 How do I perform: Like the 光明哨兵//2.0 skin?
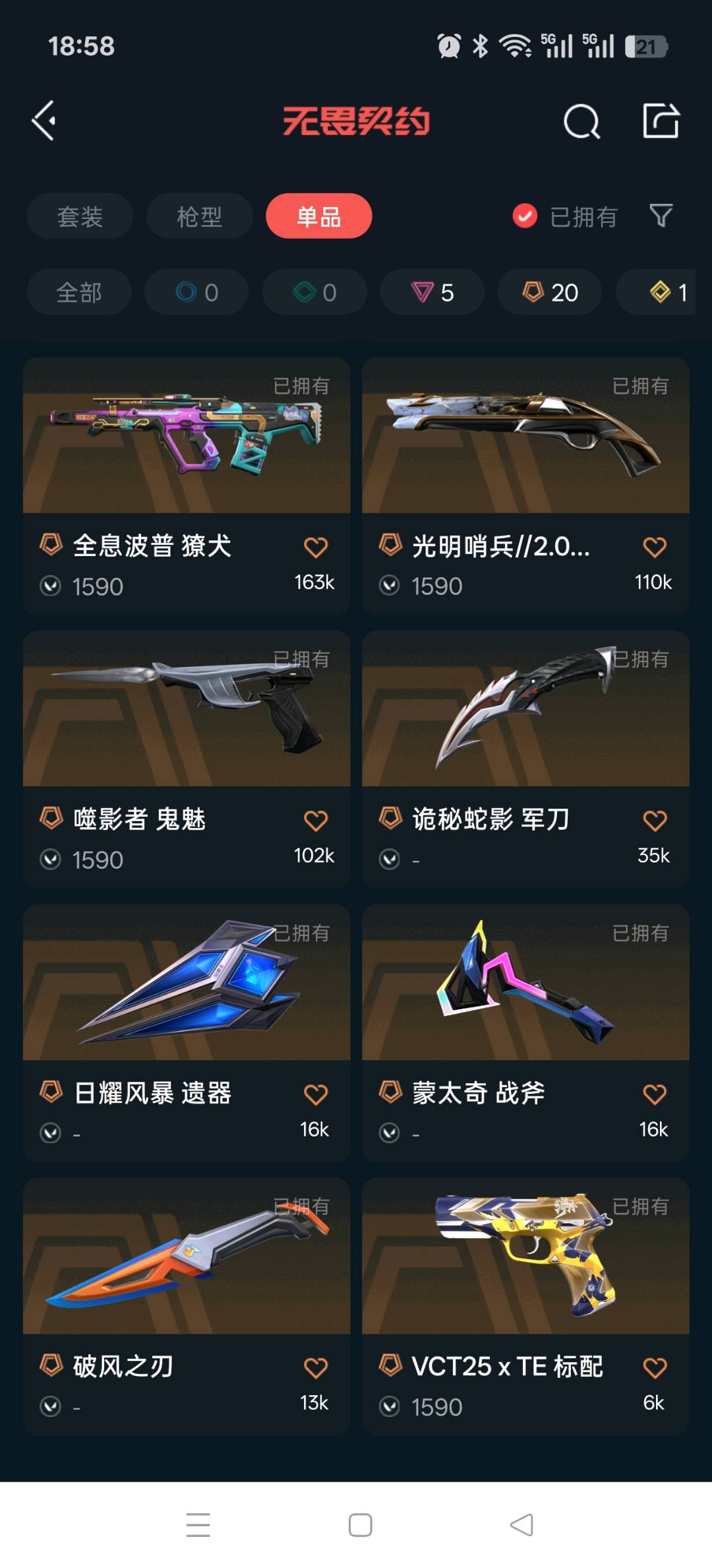(655, 547)
